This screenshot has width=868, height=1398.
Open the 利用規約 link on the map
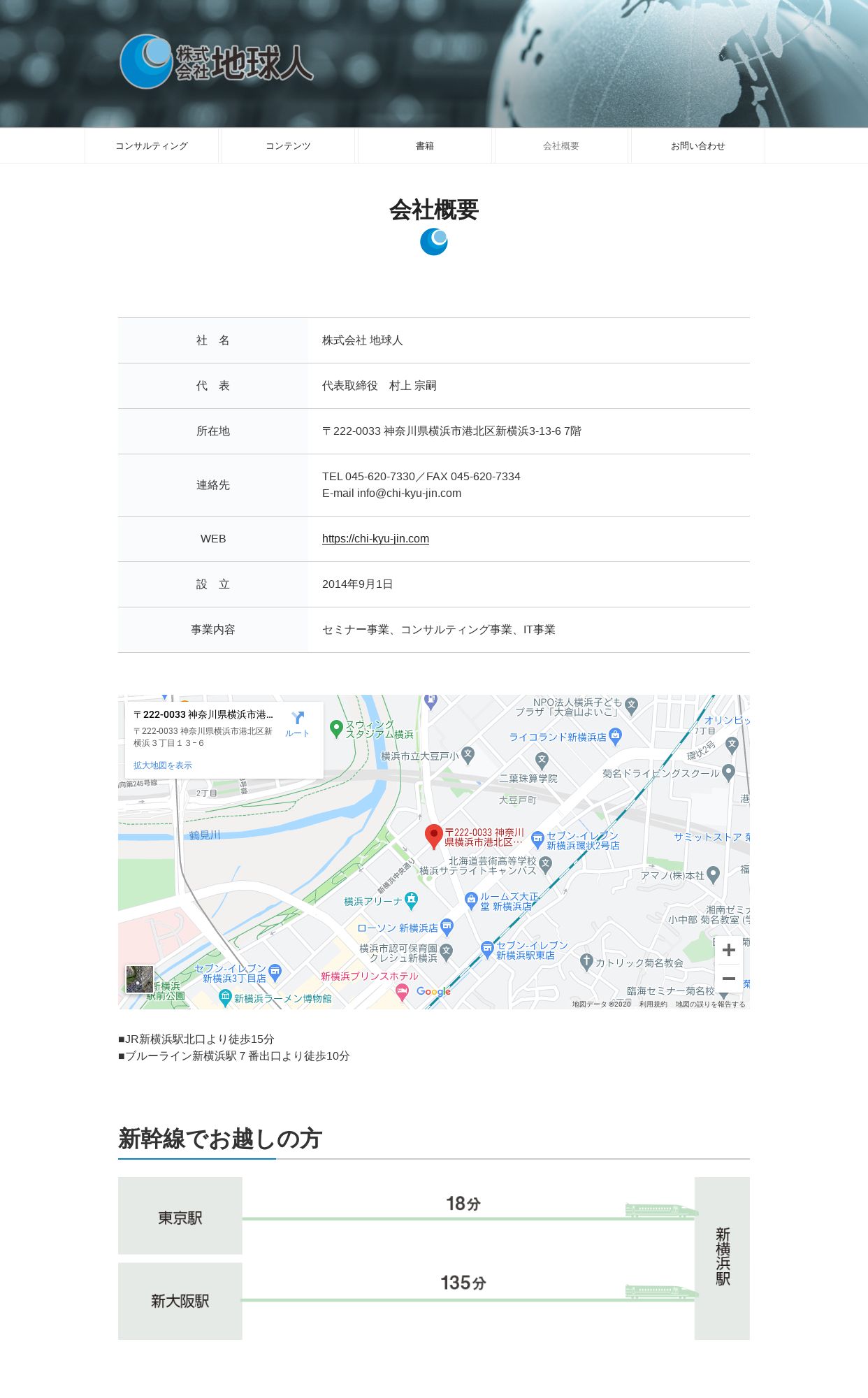(653, 1004)
